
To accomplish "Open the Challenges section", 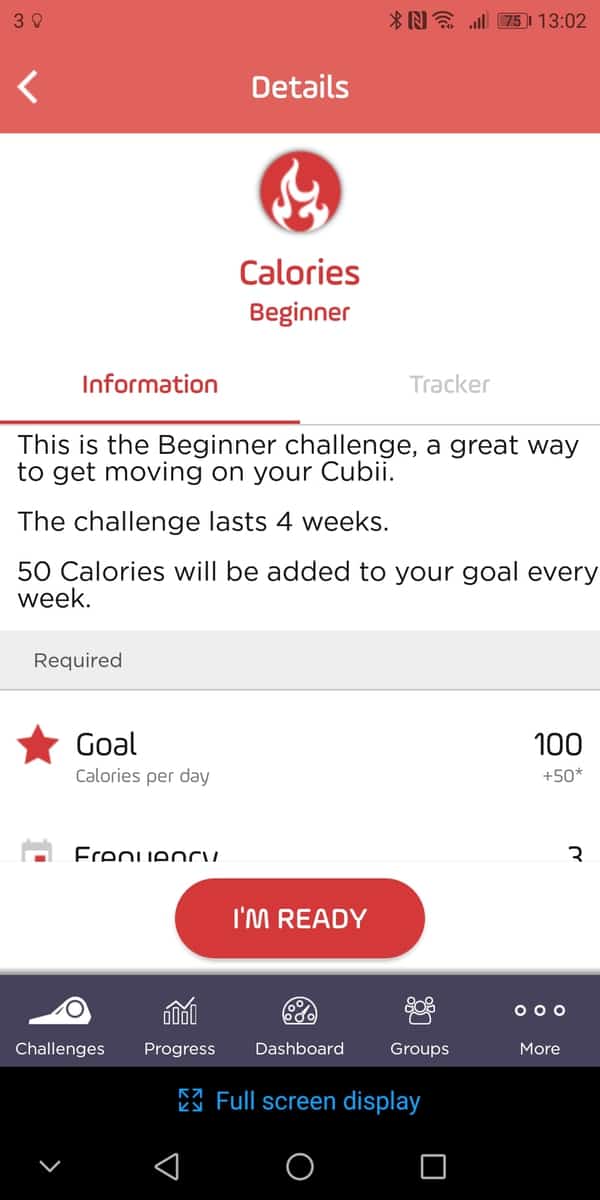I will [x=60, y=1024].
